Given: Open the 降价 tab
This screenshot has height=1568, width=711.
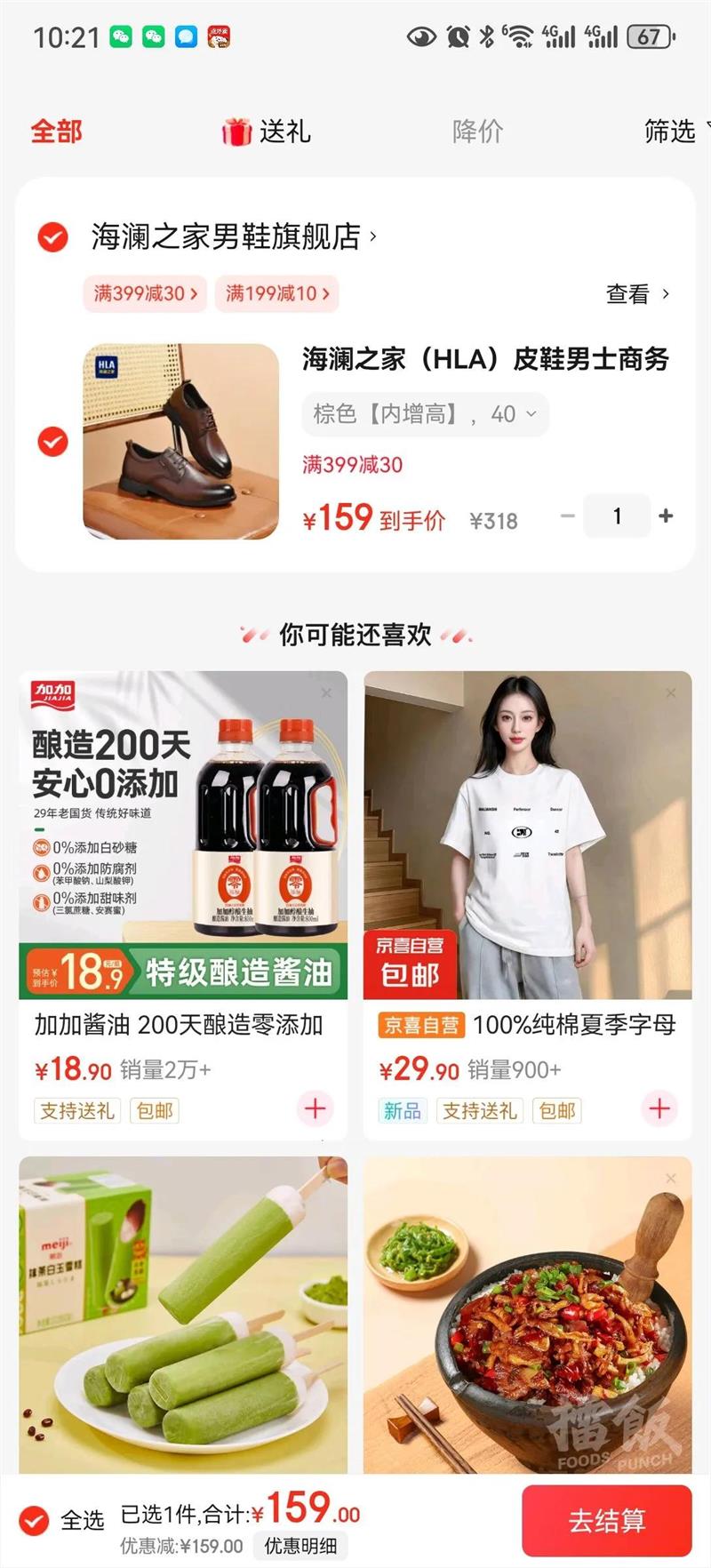Looking at the screenshot, I should coord(477,132).
